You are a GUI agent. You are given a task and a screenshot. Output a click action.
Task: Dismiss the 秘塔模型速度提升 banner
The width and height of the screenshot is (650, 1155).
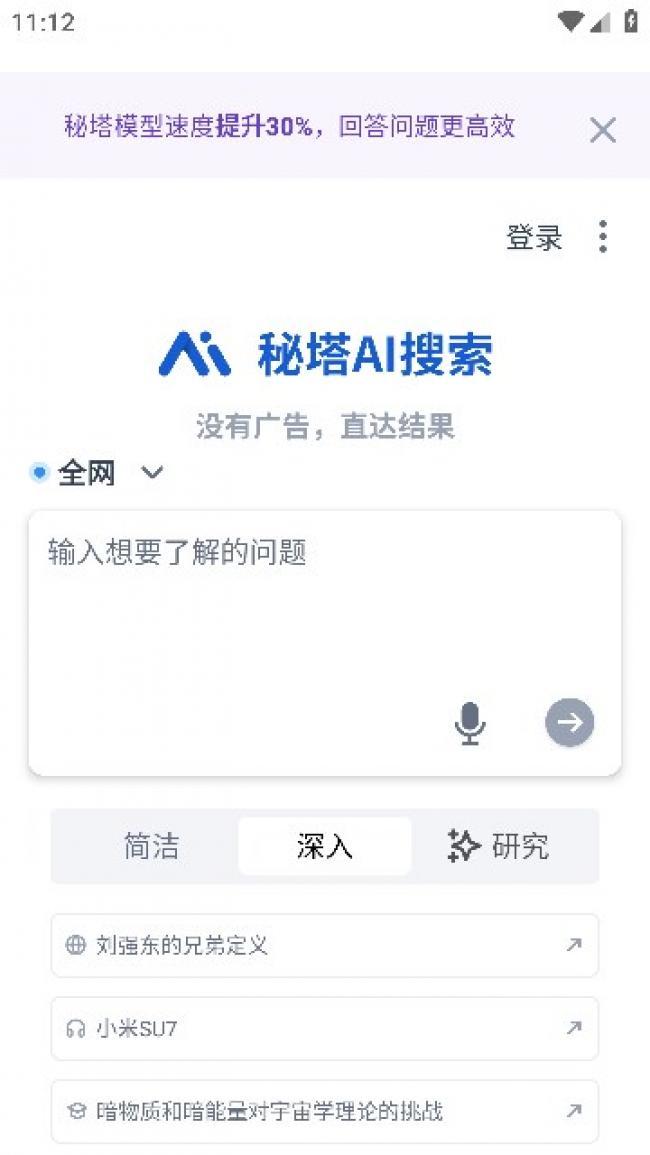coord(602,130)
